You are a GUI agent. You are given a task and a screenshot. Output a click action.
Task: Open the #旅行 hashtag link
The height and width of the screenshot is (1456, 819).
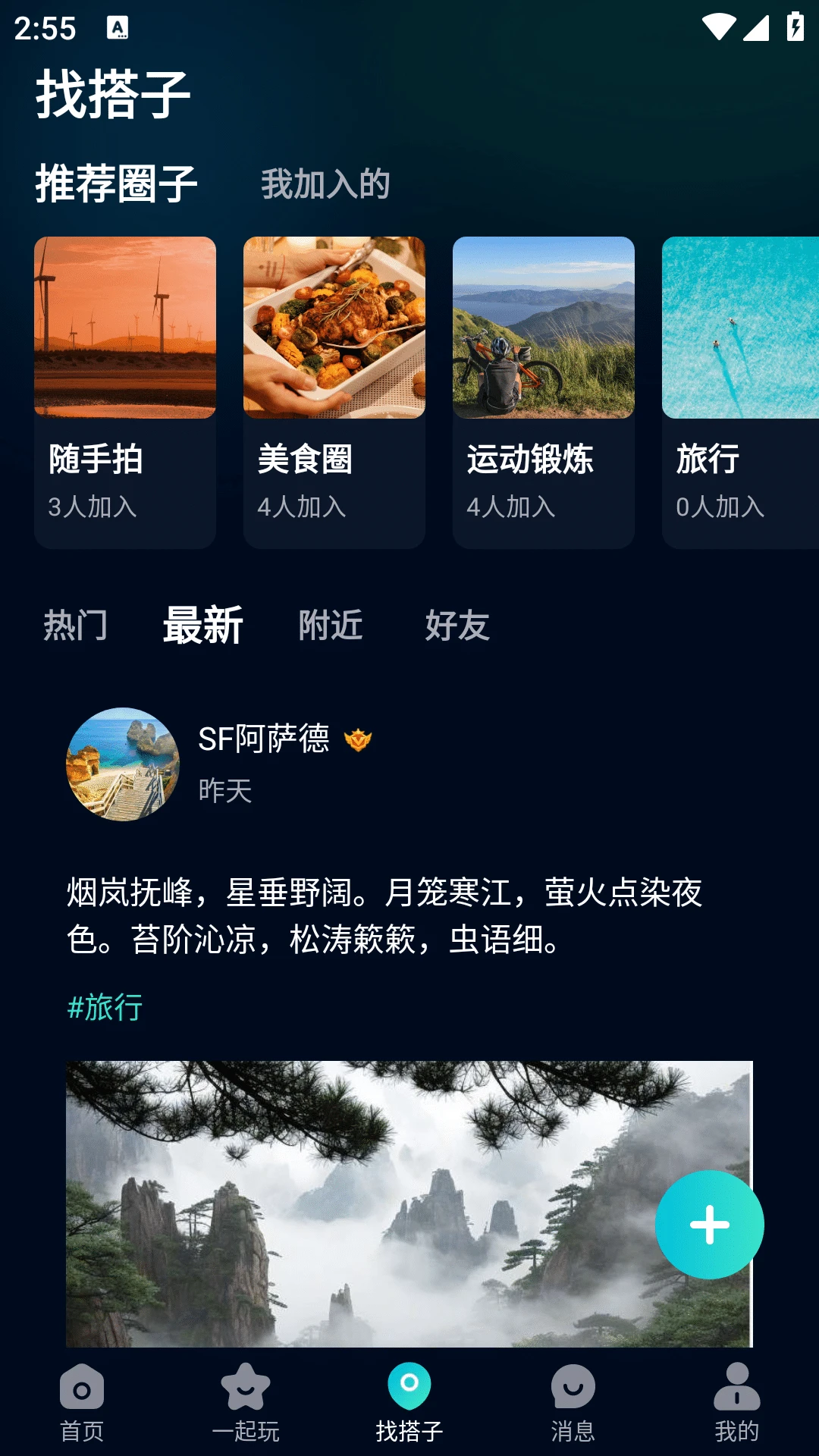[105, 1007]
